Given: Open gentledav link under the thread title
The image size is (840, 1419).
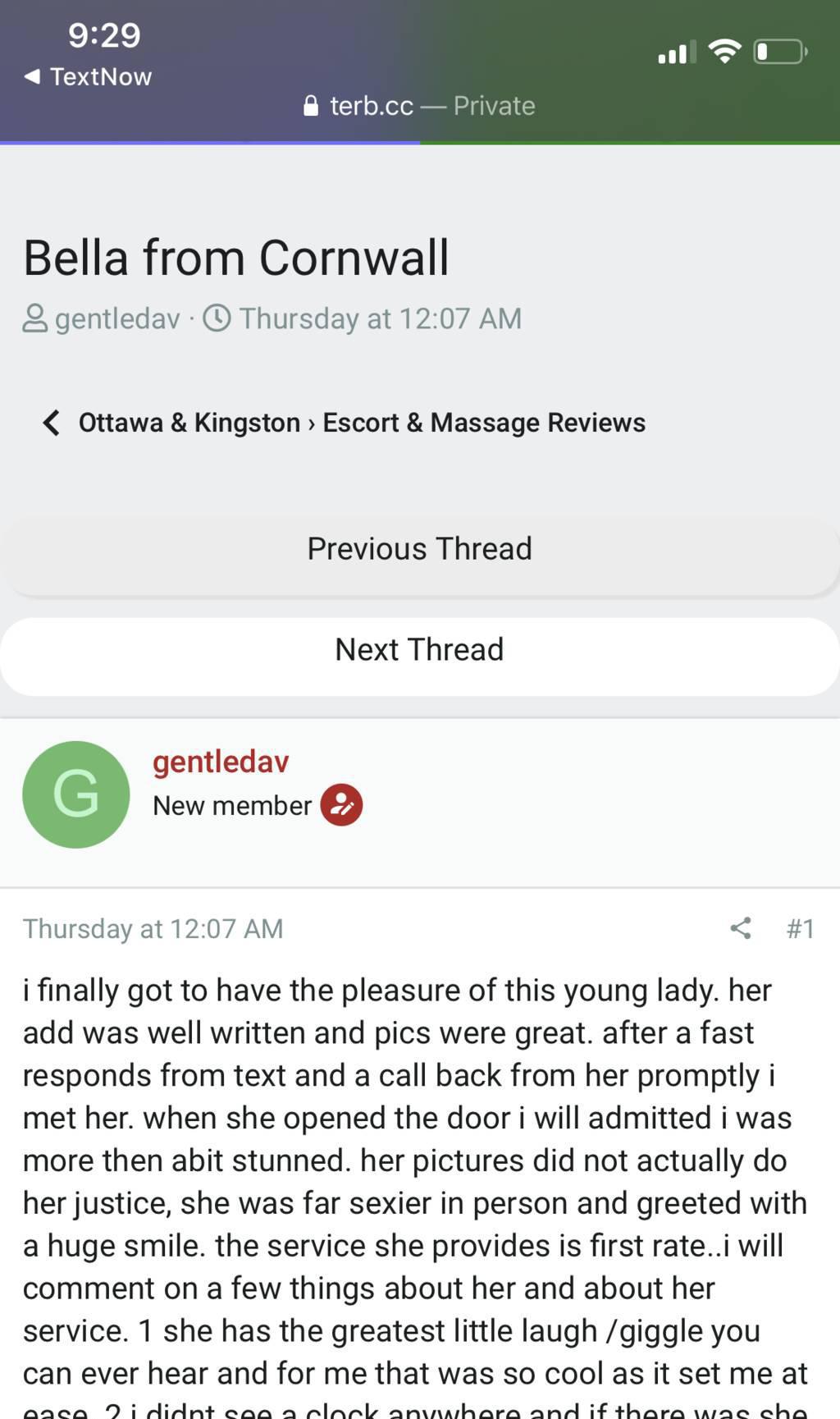Looking at the screenshot, I should 116,318.
